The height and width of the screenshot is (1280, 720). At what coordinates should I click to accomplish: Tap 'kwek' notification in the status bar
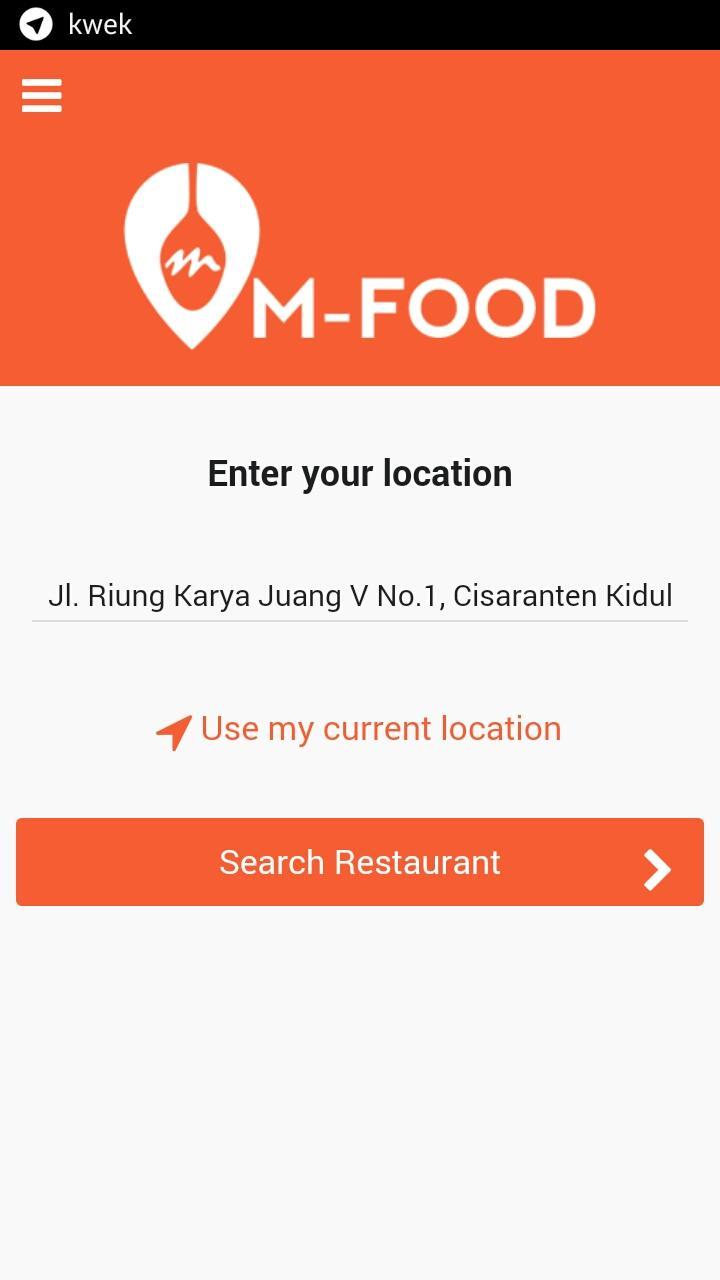tap(99, 24)
